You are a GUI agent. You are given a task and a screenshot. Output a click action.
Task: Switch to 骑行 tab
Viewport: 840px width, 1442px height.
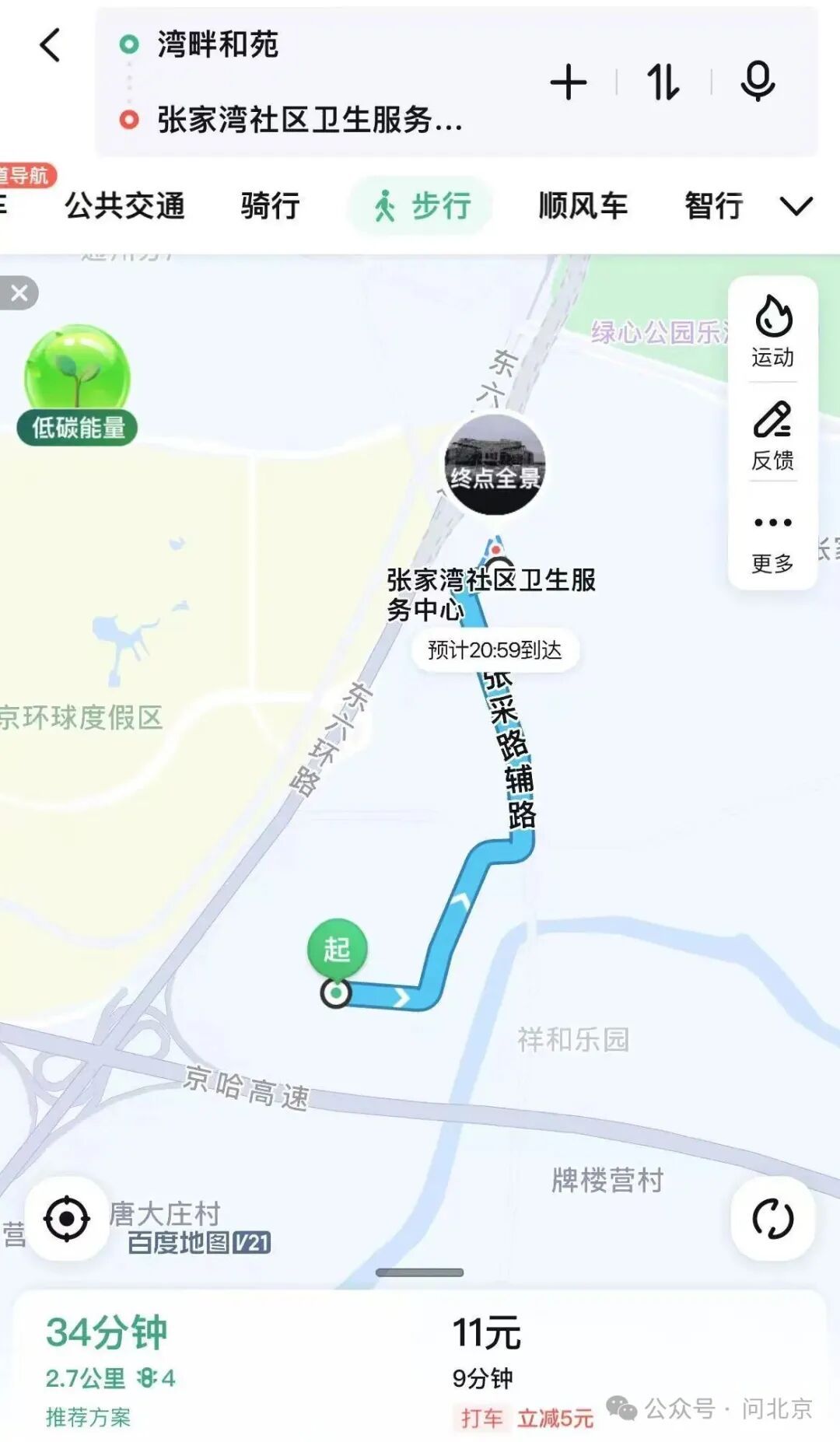pyautogui.click(x=270, y=206)
